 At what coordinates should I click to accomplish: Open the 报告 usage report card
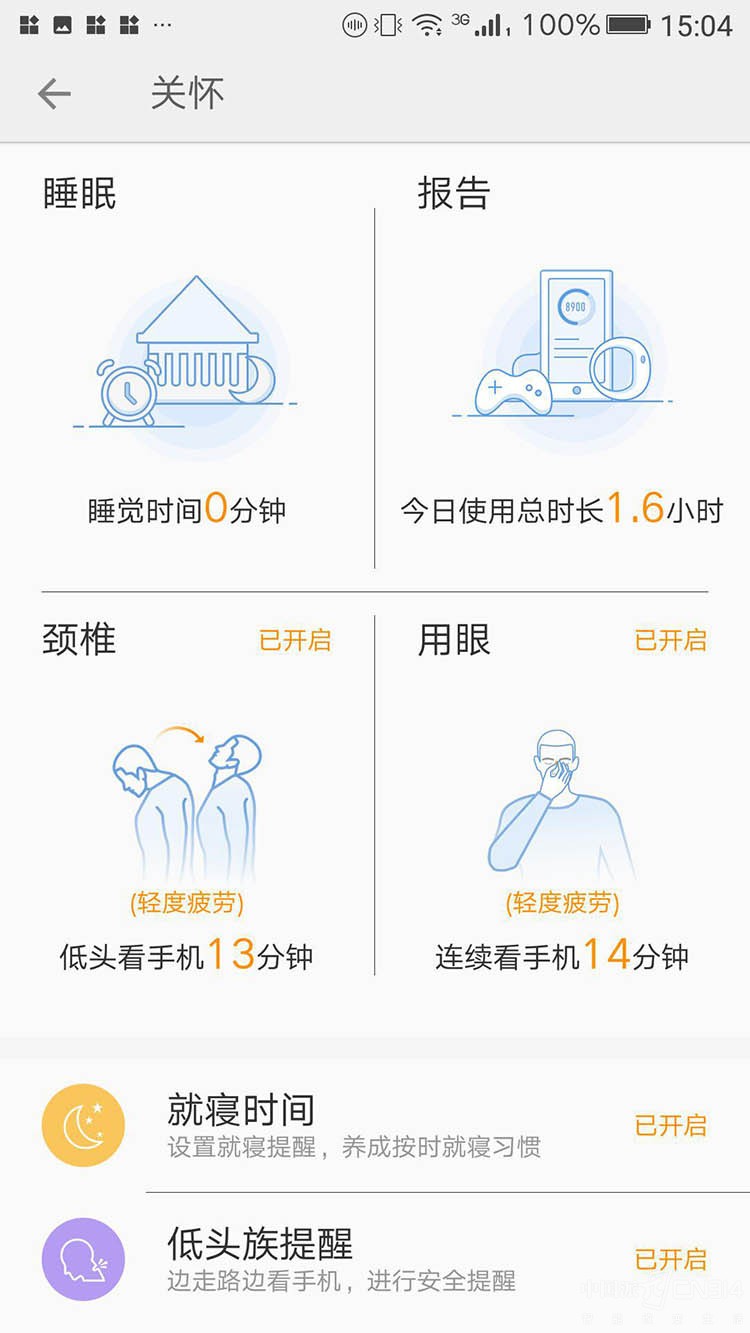point(562,368)
